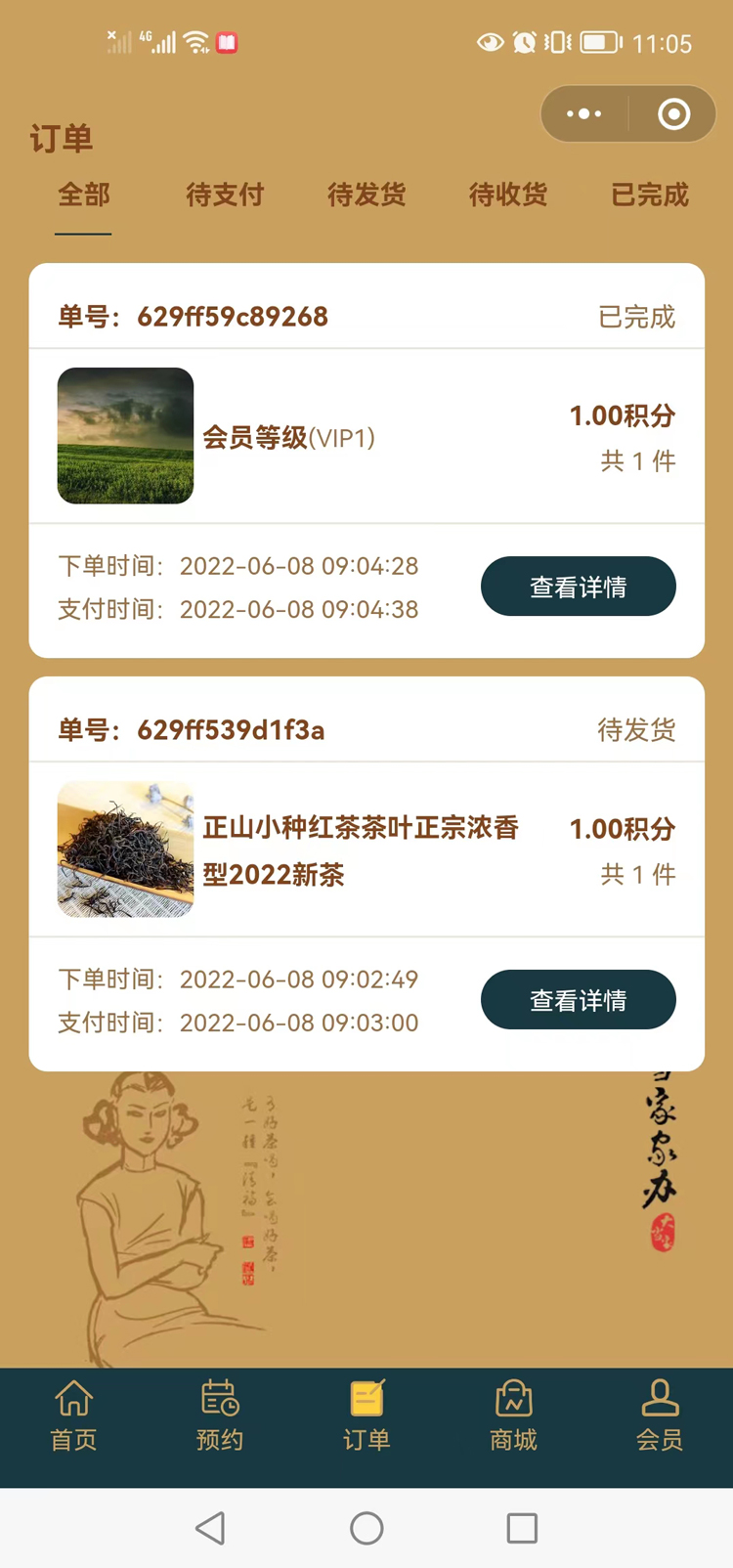The image size is (733, 1568).
Task: Go to the 首页 home tab
Action: point(73,1415)
